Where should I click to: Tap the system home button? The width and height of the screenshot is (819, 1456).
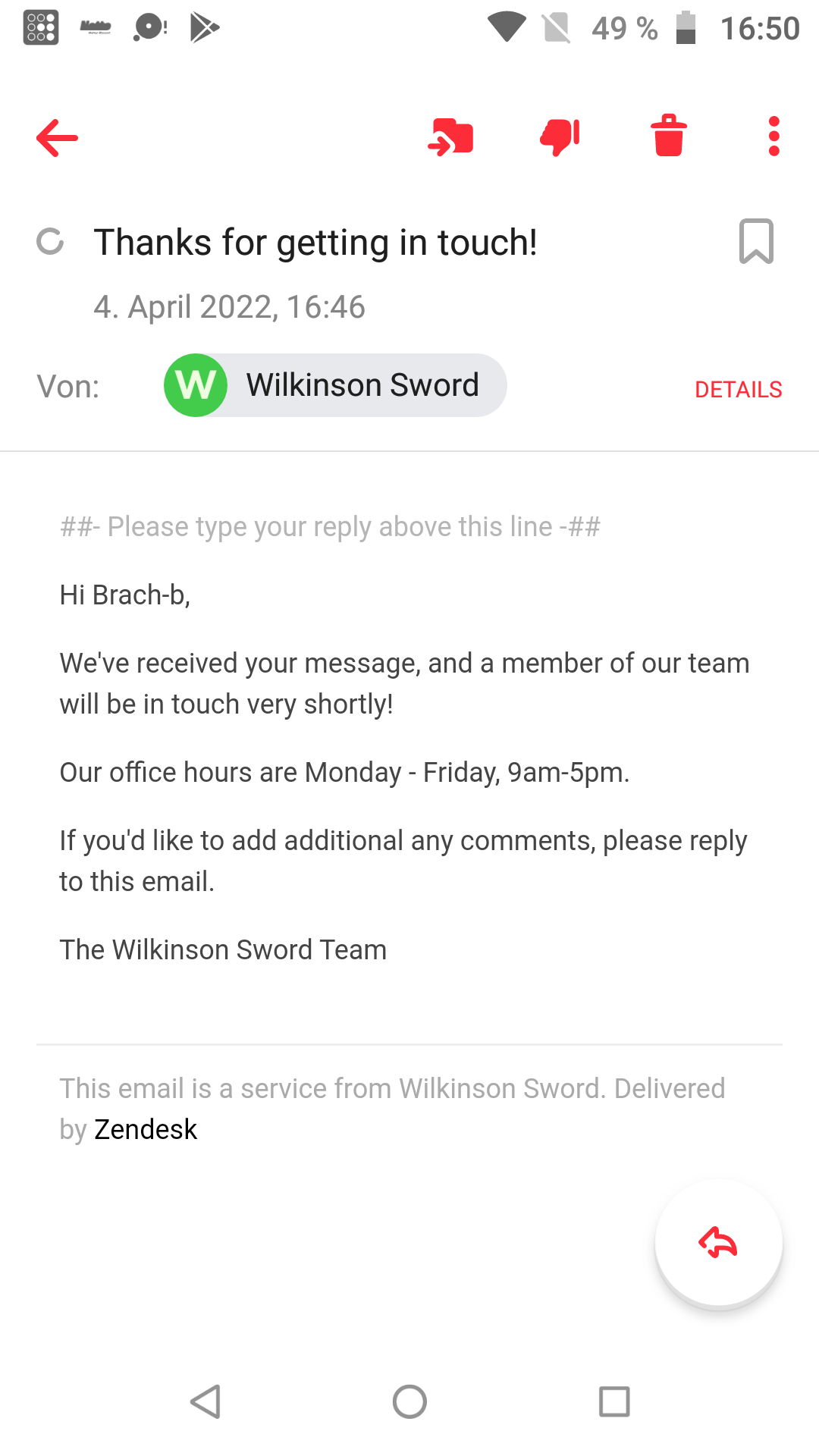409,1401
